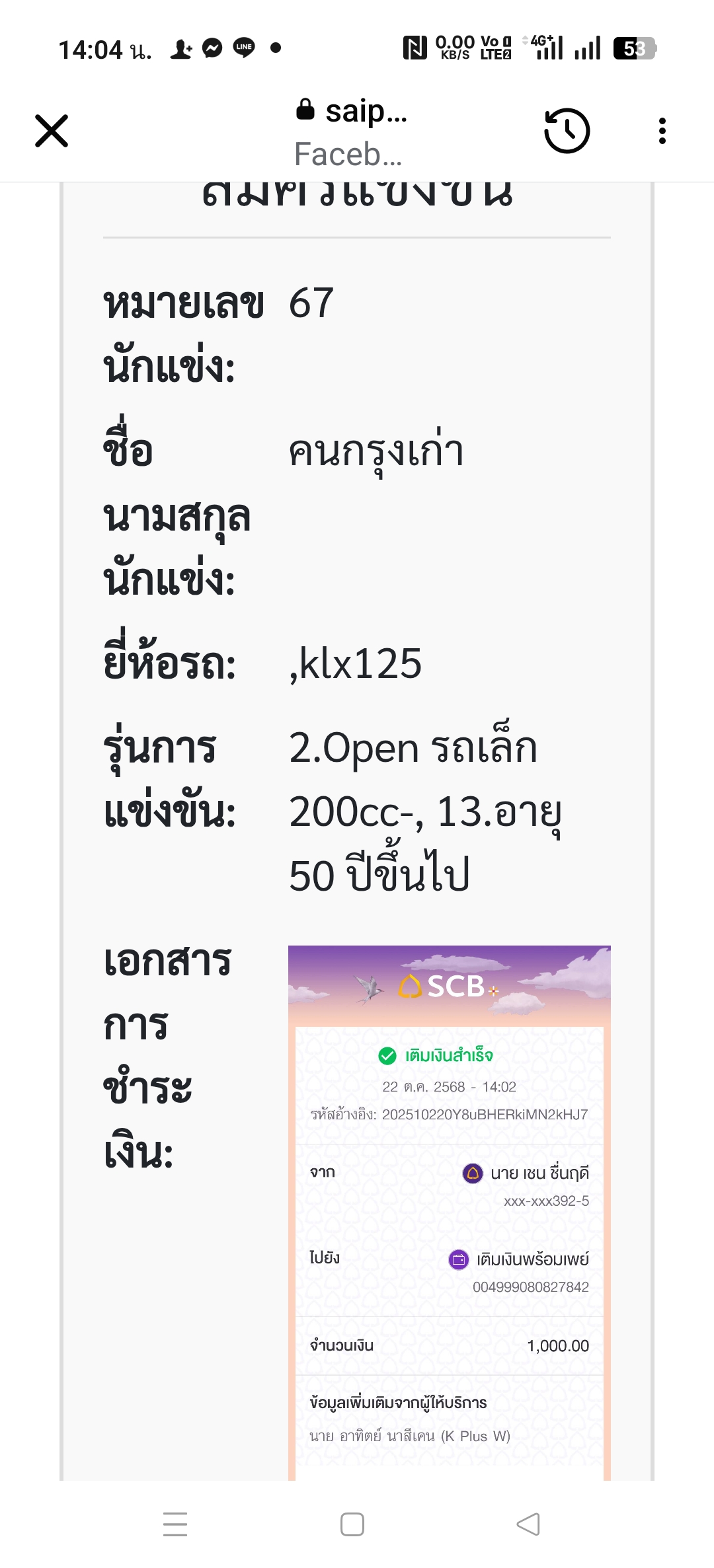Go back using the system back button
The width and height of the screenshot is (714, 1568).
(528, 1524)
